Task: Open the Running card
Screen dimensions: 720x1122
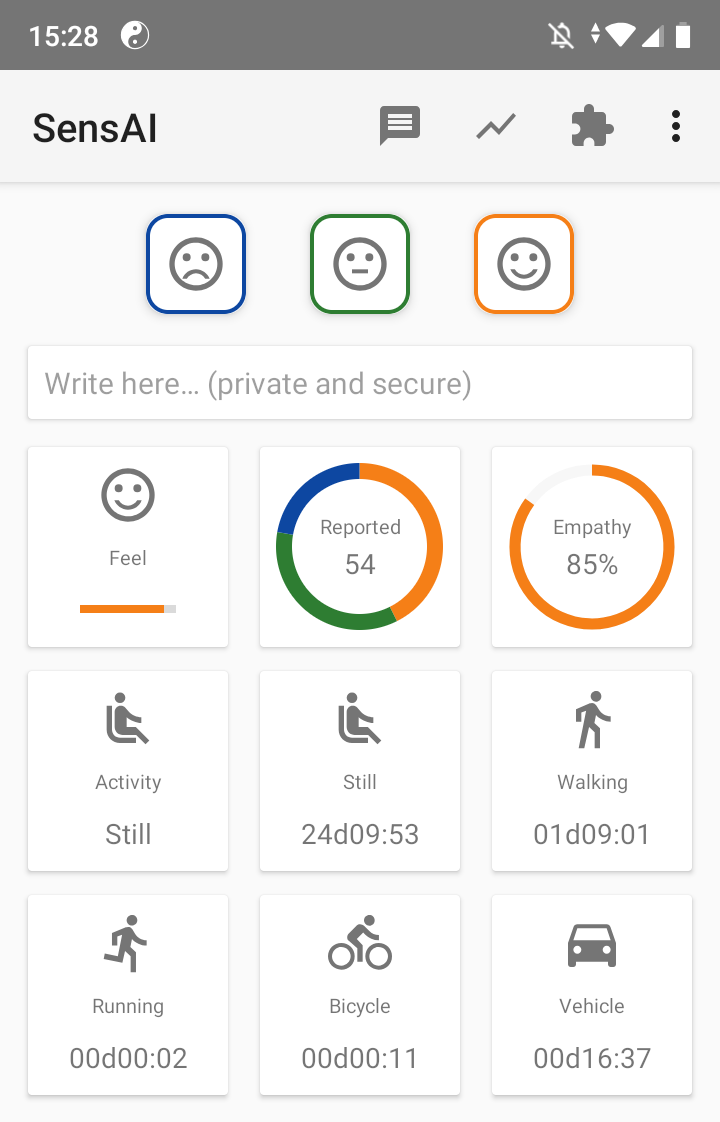Action: pos(128,995)
